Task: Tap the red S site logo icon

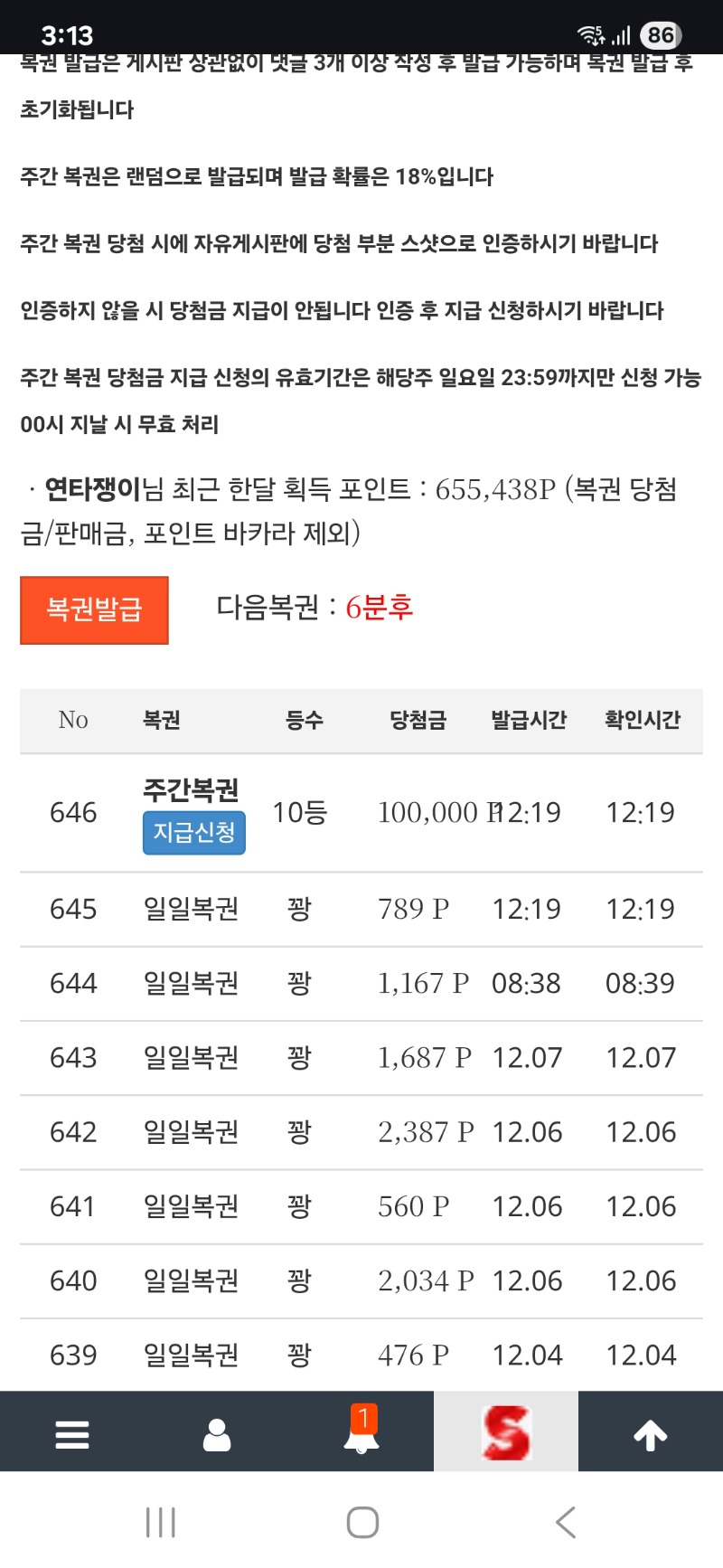Action: pyautogui.click(x=506, y=1433)
